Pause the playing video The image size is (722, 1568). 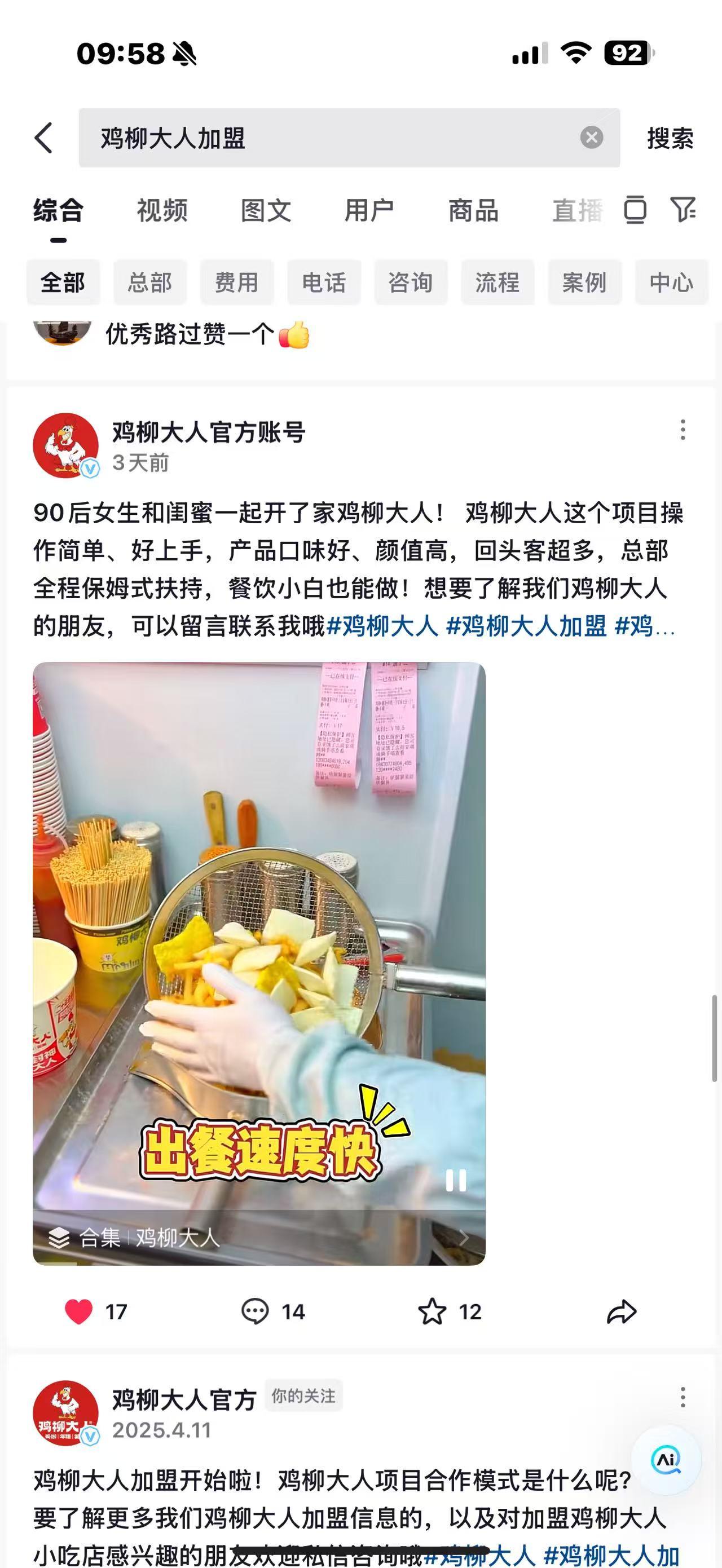pyautogui.click(x=455, y=1180)
